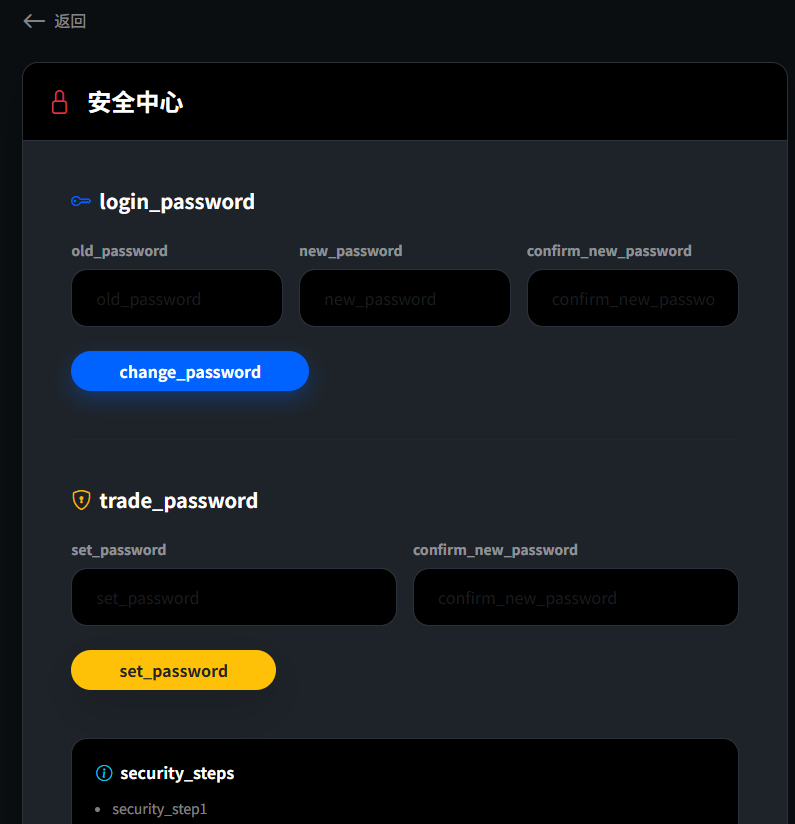The image size is (795, 824).
Task: Select the login confirm_new_password field
Action: click(x=633, y=298)
